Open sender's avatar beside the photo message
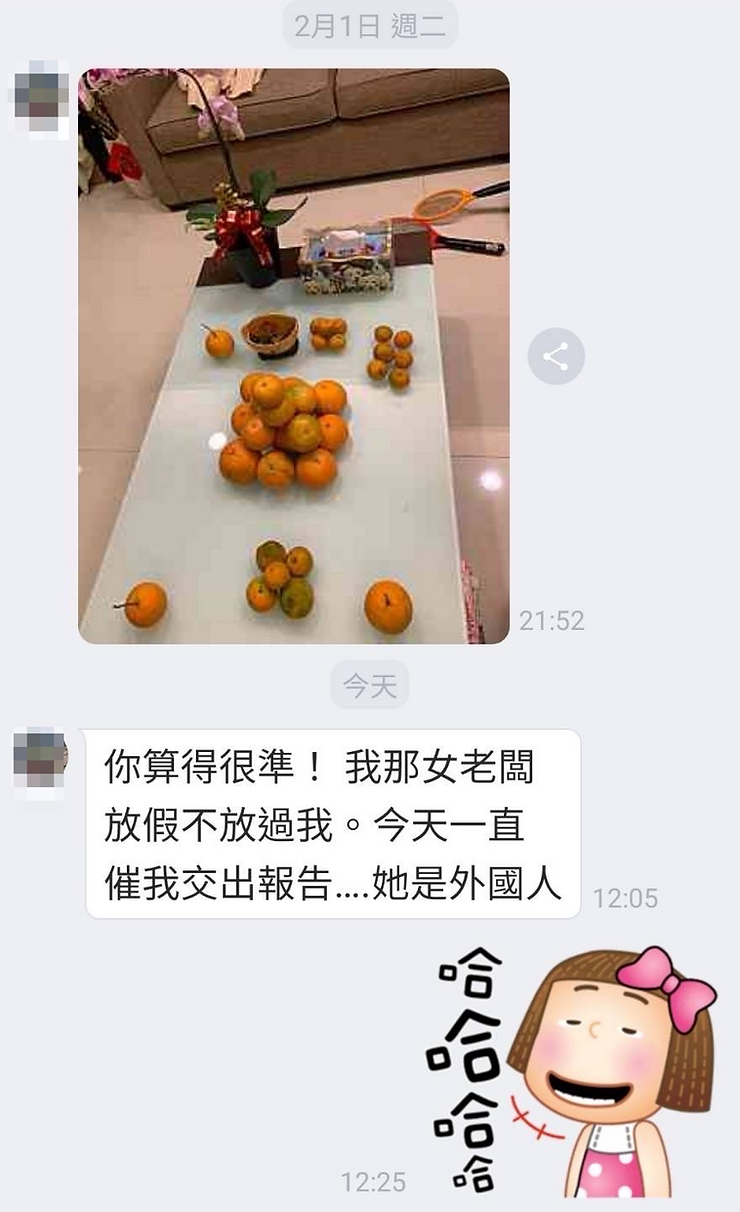Image resolution: width=740 pixels, height=1212 pixels. [x=37, y=98]
